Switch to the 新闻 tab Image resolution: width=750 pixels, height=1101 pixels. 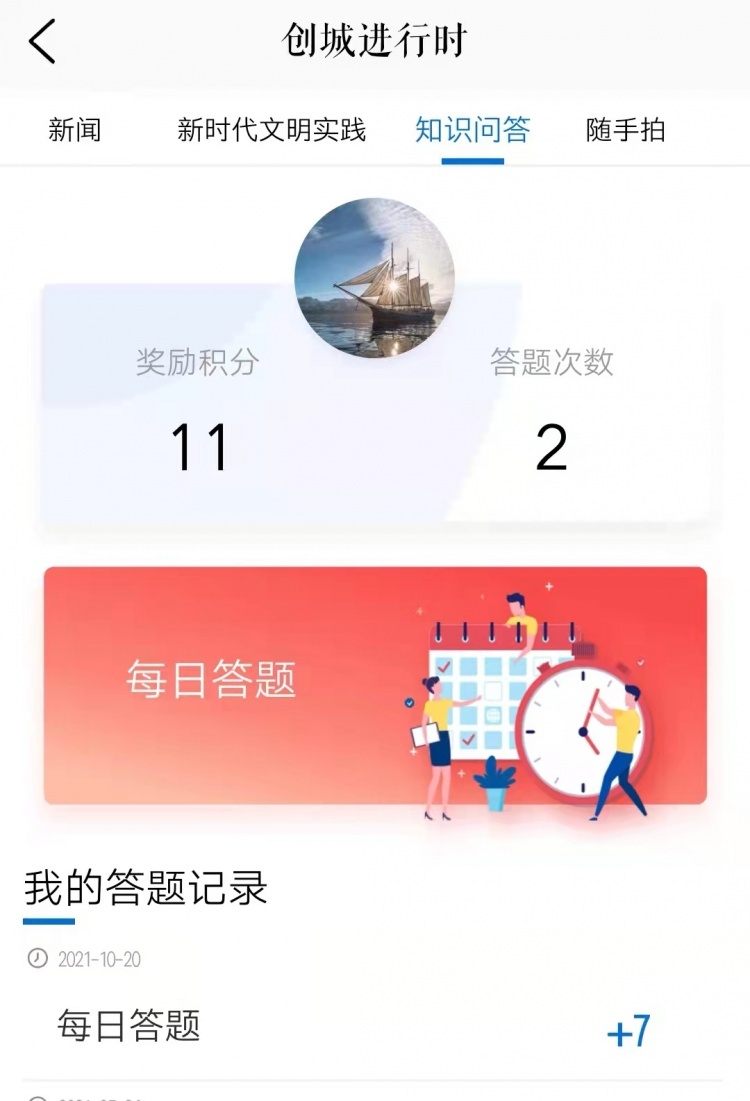point(74,130)
